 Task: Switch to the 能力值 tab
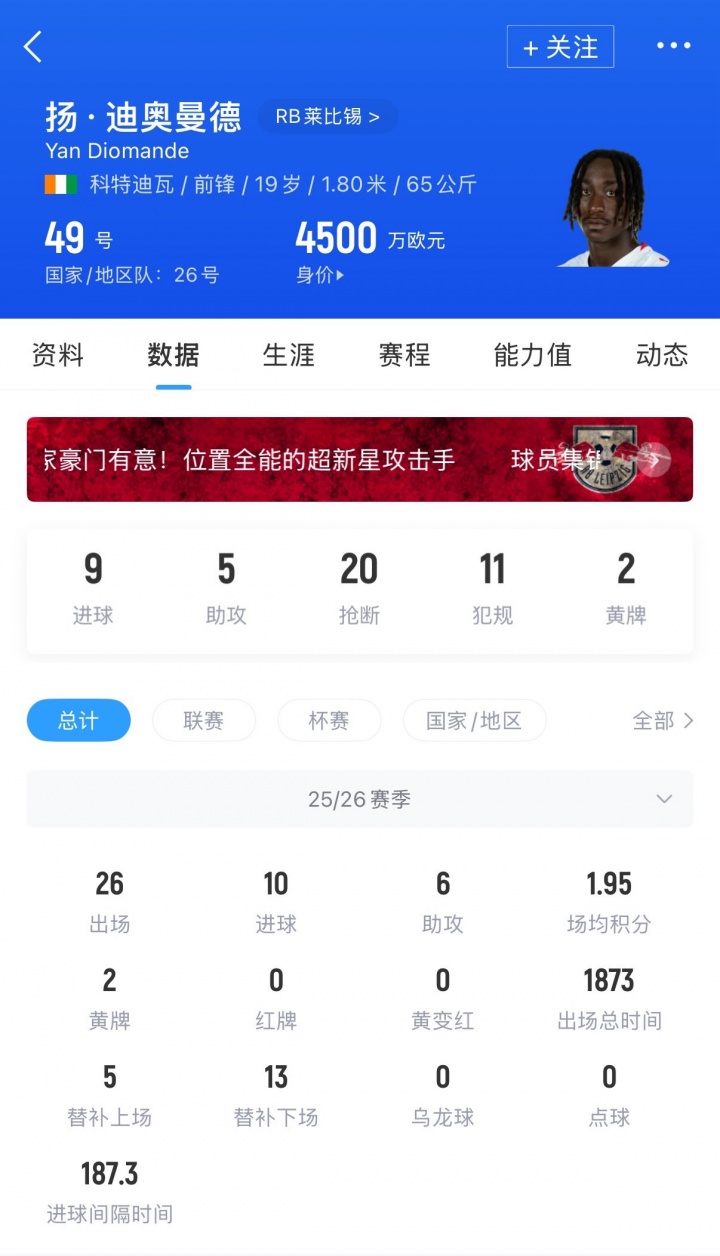coord(532,355)
